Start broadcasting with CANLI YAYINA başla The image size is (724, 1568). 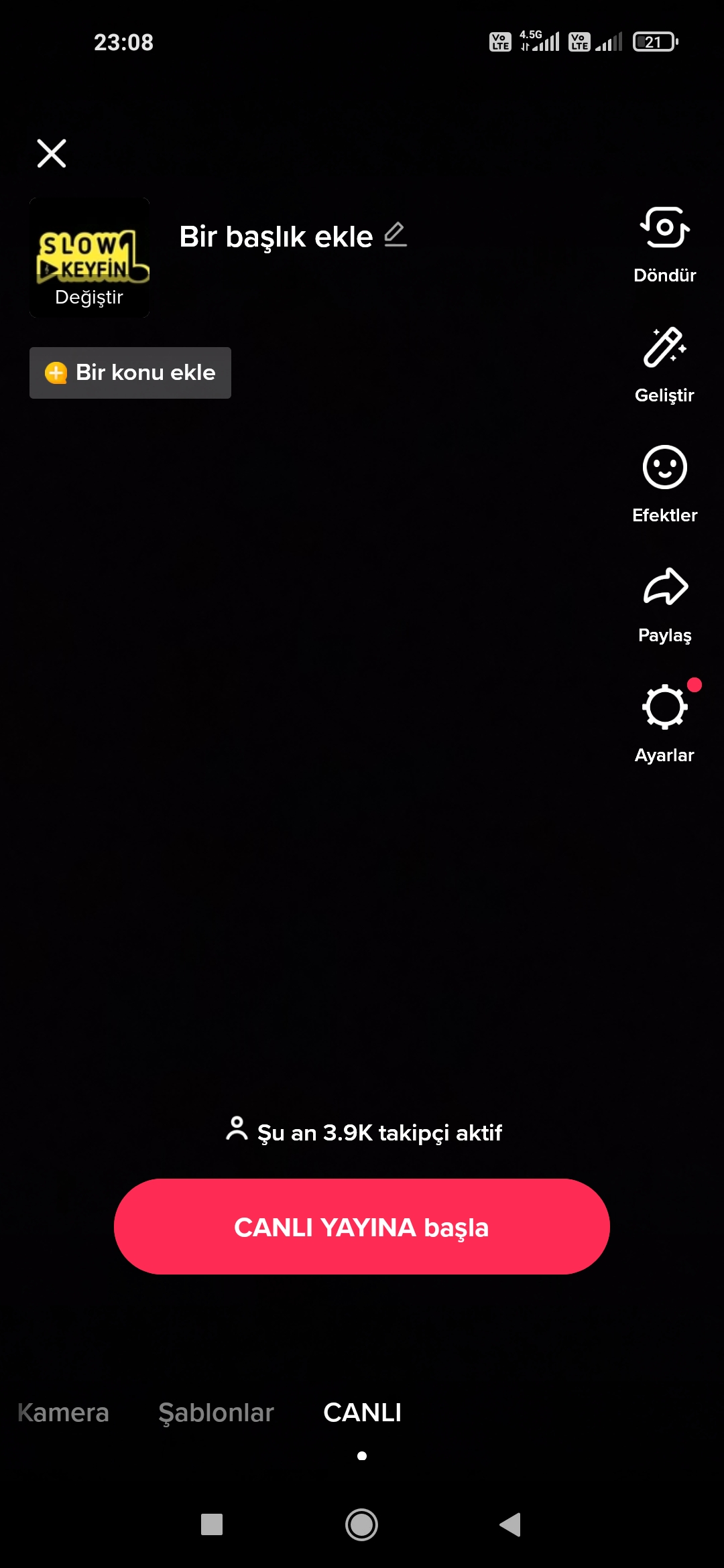361,1226
